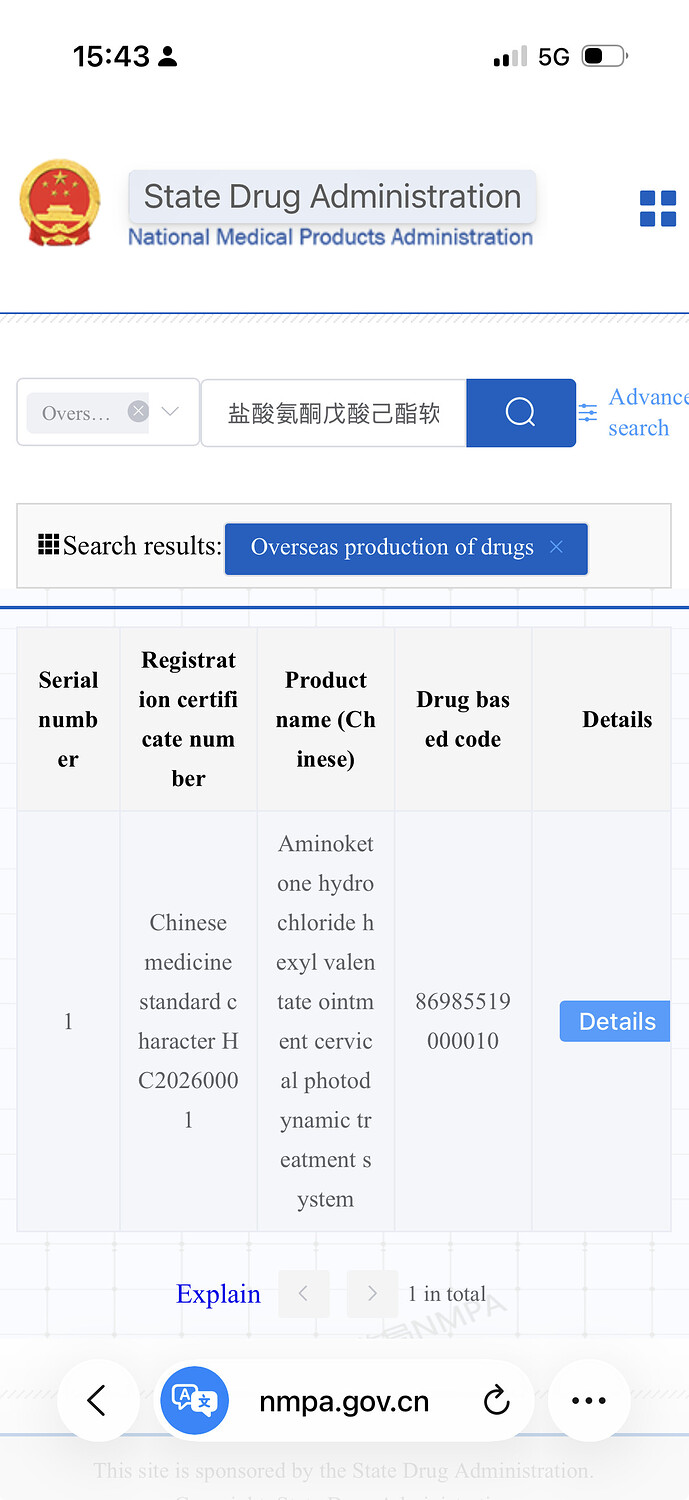Open the blue grid menu icon
This screenshot has height=1500, width=689.
658,209
